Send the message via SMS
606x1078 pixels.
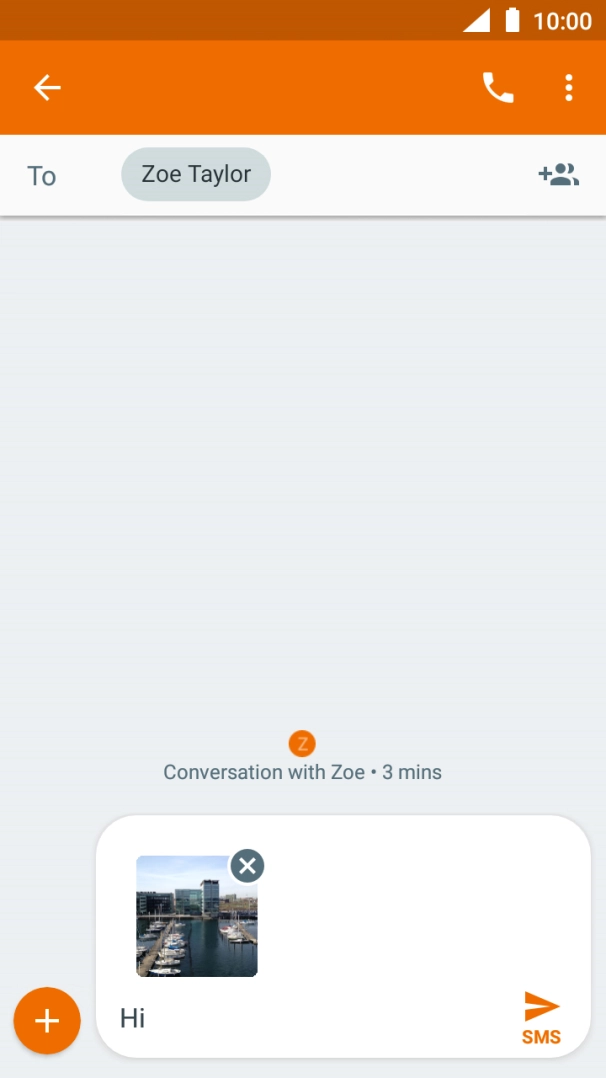(541, 1017)
